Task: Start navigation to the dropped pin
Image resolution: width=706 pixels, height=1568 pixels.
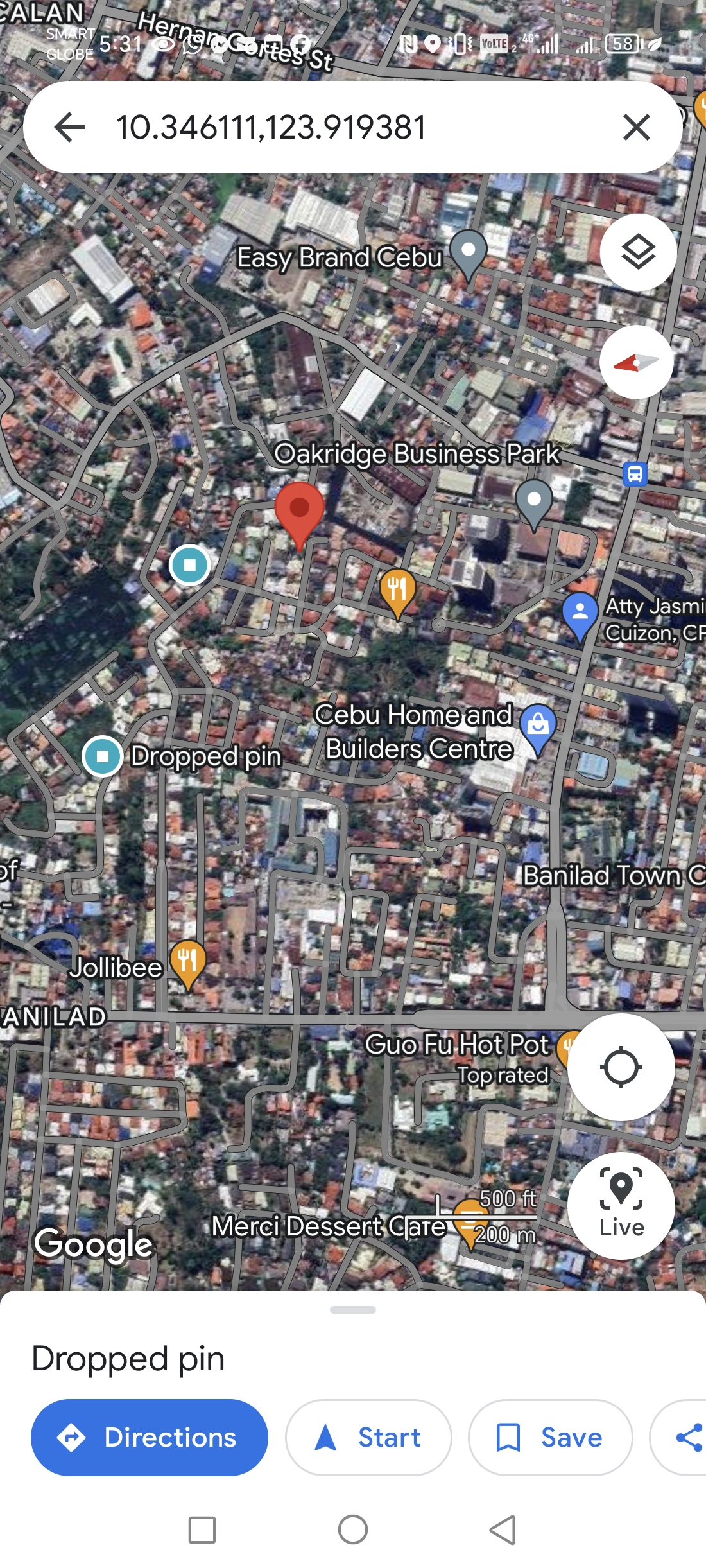Action: pos(368,1437)
